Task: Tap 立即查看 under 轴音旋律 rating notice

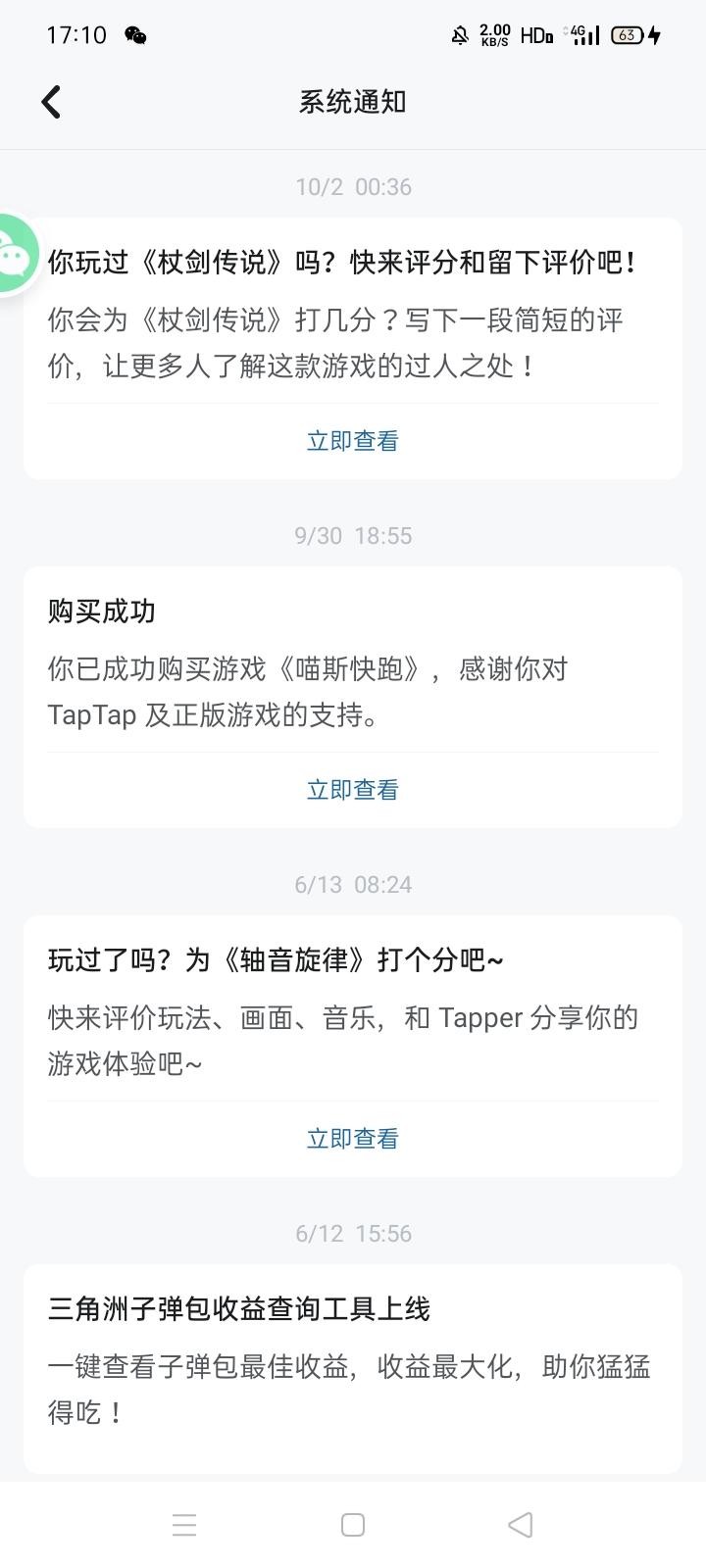Action: click(353, 1139)
